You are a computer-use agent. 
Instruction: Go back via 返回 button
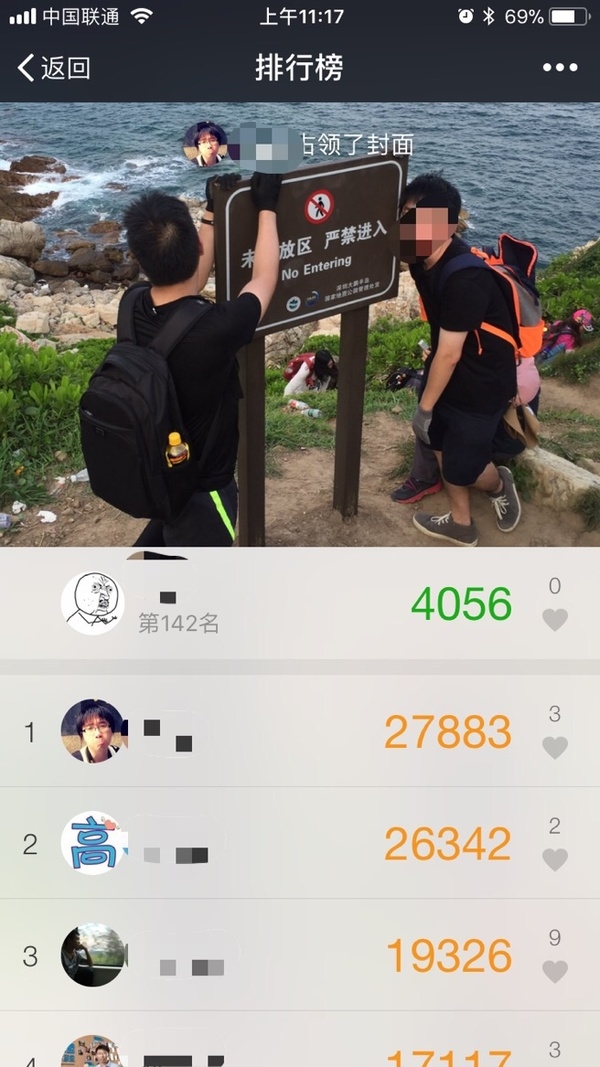pyautogui.click(x=54, y=68)
